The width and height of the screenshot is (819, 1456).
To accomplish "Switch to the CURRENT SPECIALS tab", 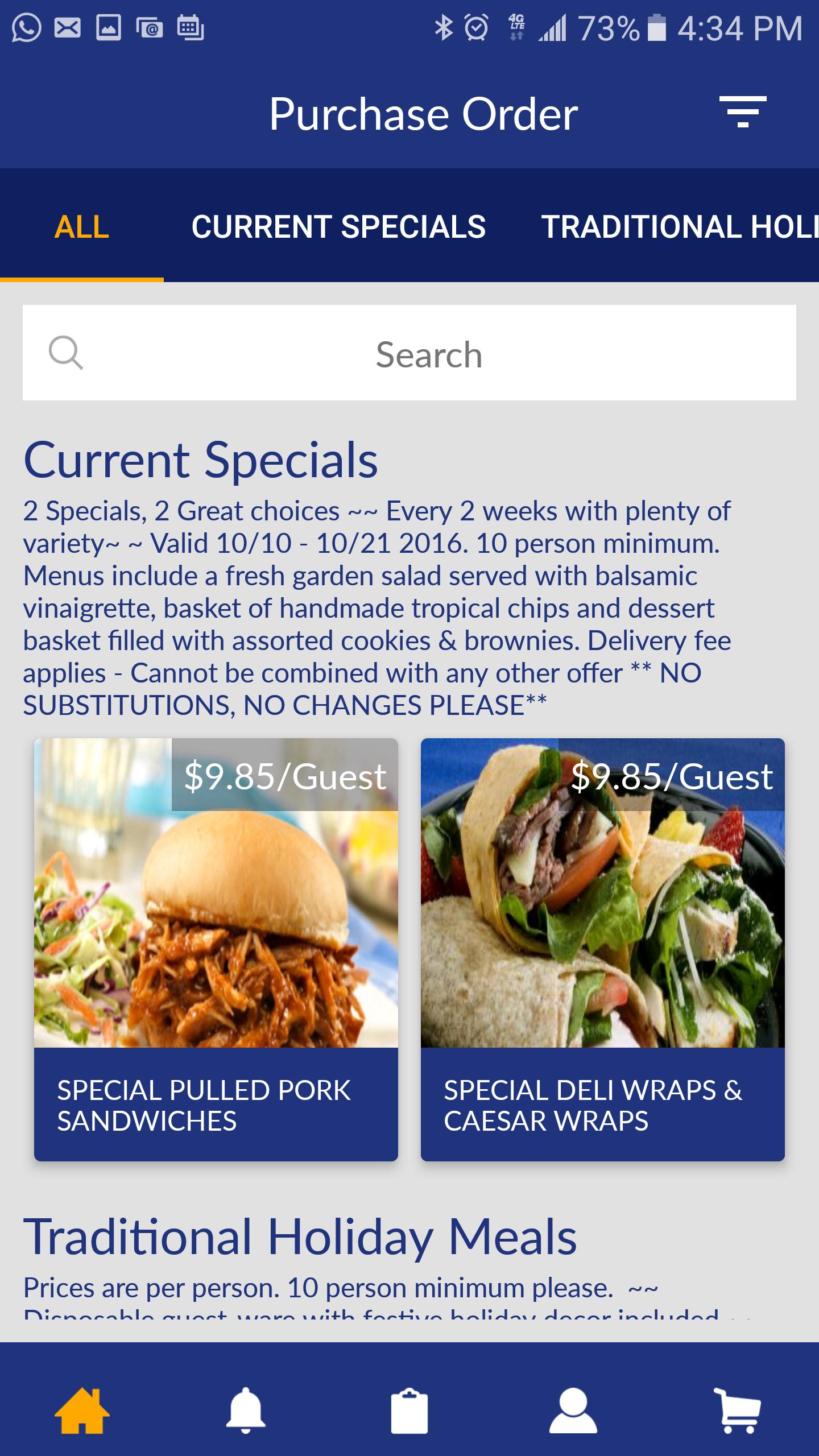I will click(338, 226).
